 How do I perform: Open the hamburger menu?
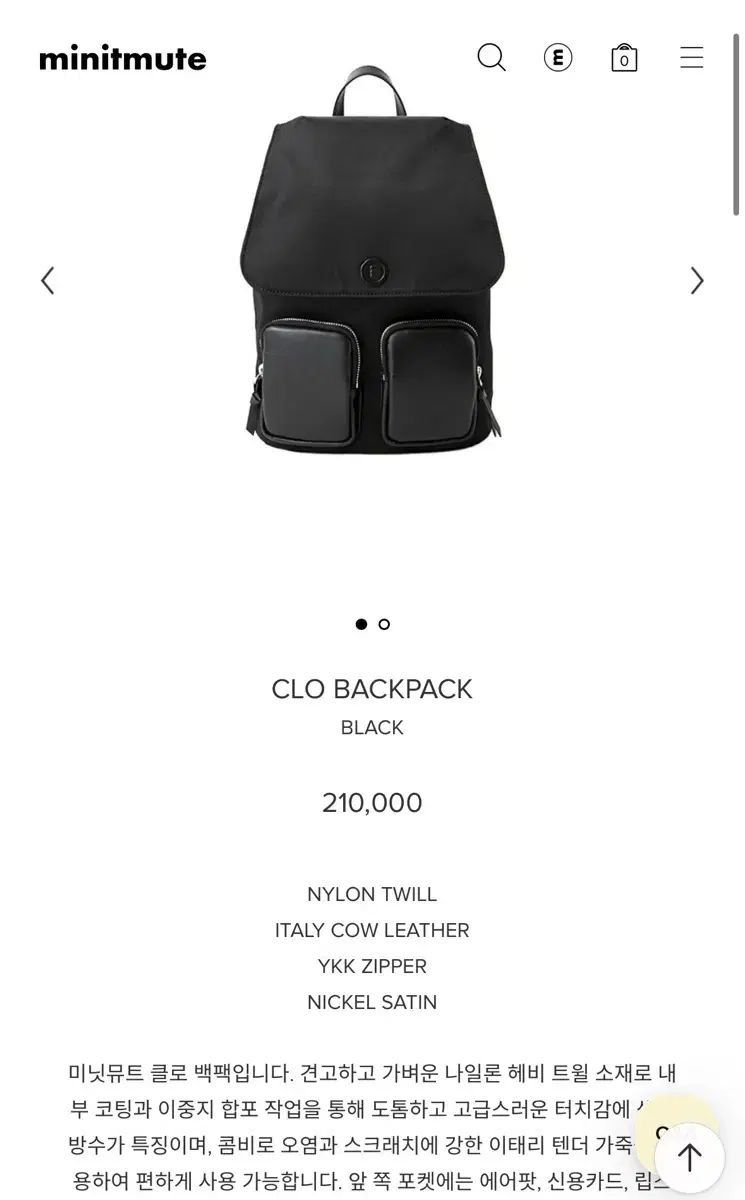[692, 58]
